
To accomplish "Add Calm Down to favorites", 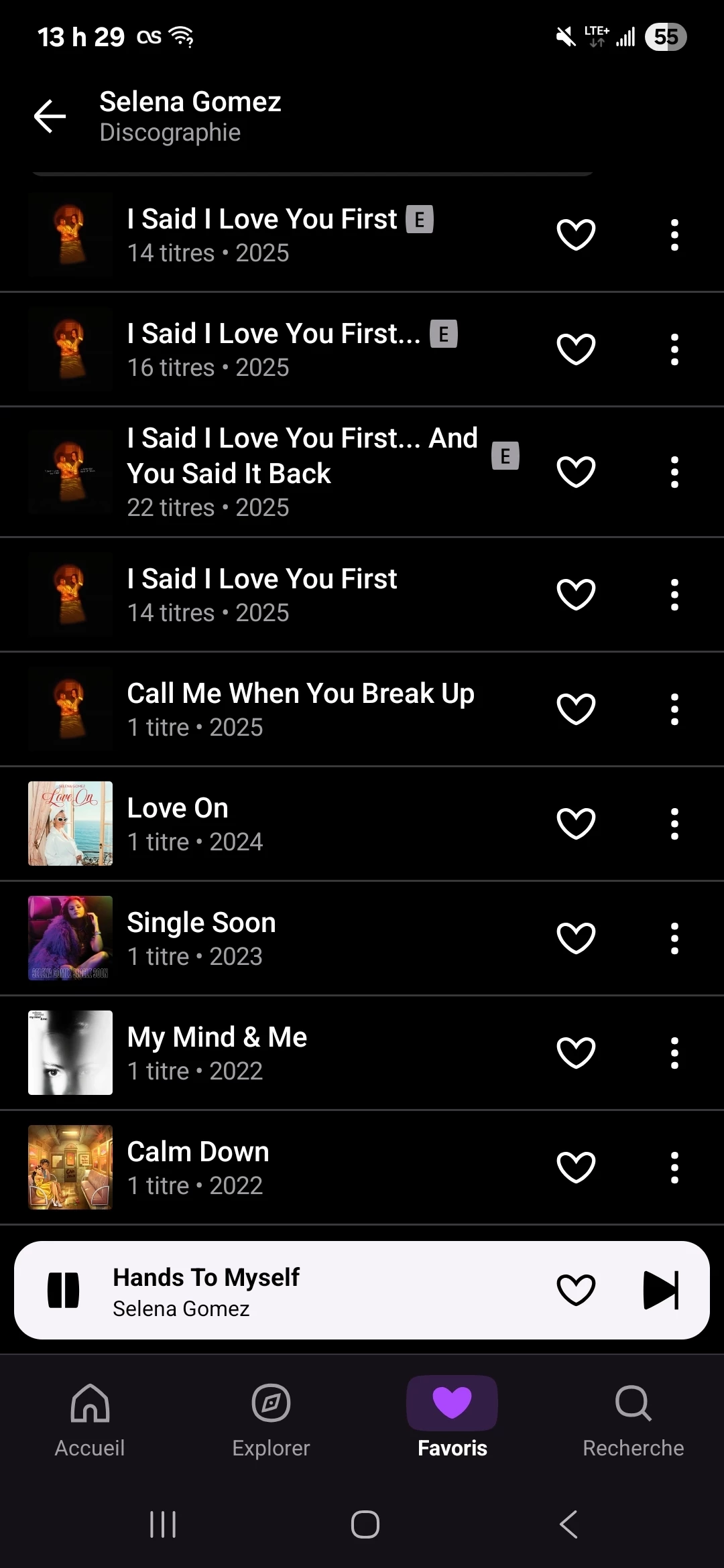I will click(x=576, y=1167).
